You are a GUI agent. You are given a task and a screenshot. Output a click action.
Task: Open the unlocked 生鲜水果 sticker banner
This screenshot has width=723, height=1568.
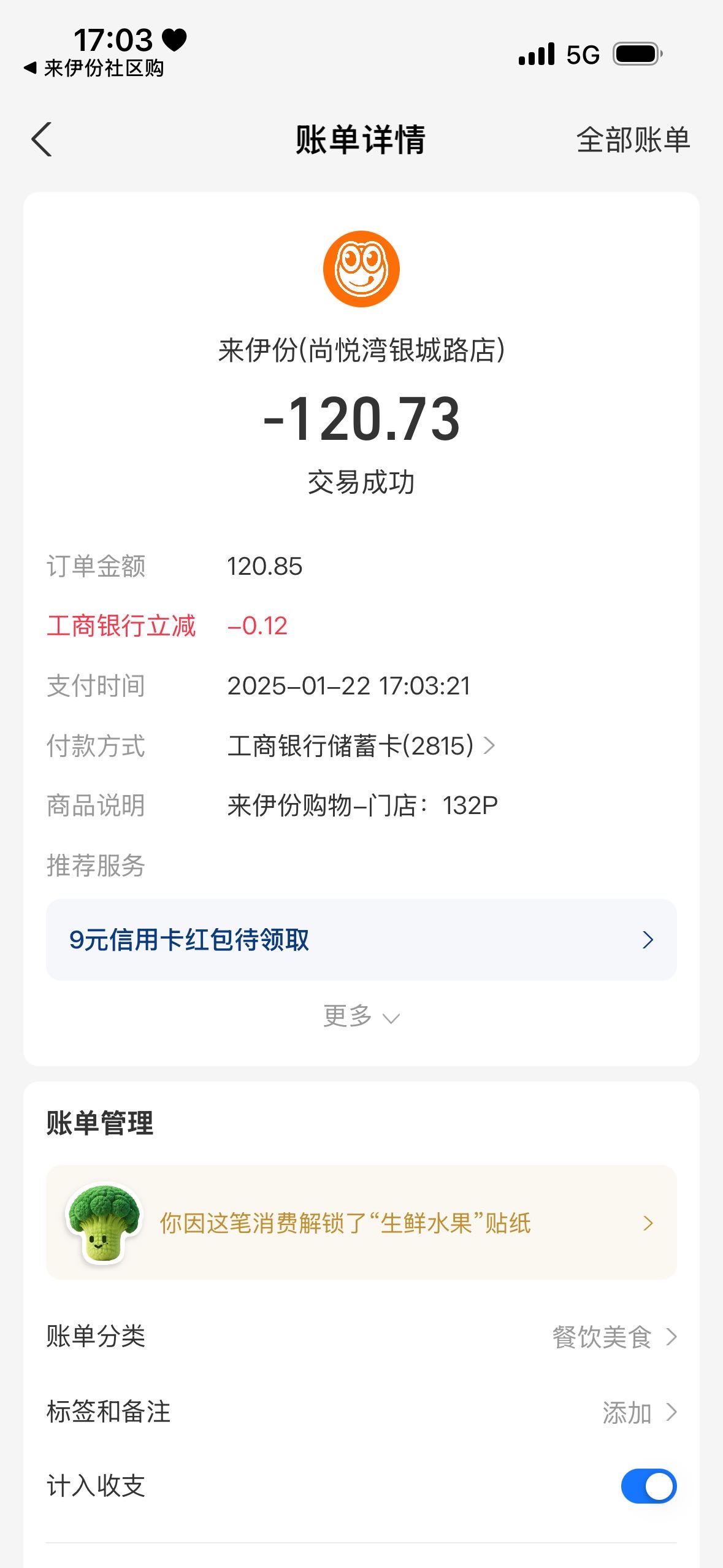(x=361, y=1222)
